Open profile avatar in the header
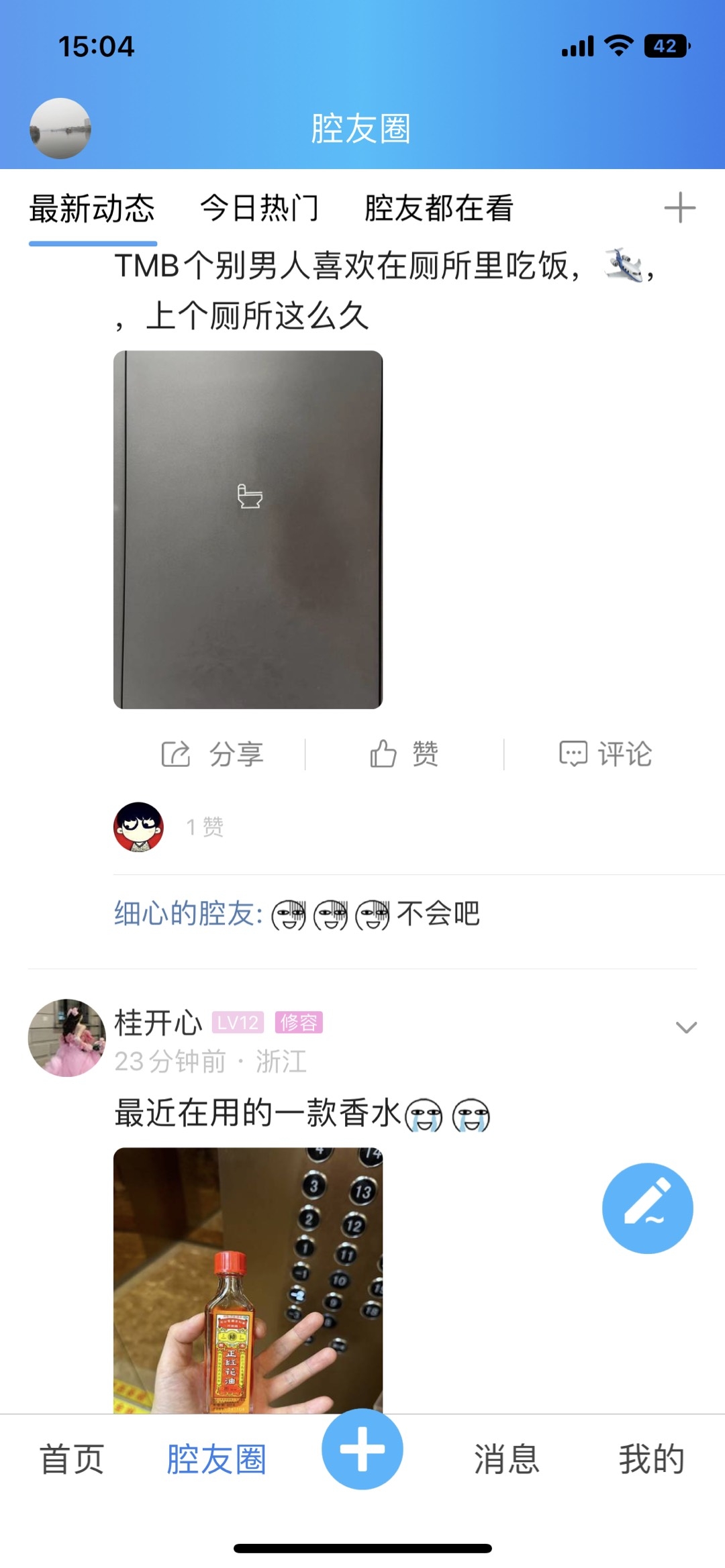The image size is (725, 1568). click(x=60, y=128)
